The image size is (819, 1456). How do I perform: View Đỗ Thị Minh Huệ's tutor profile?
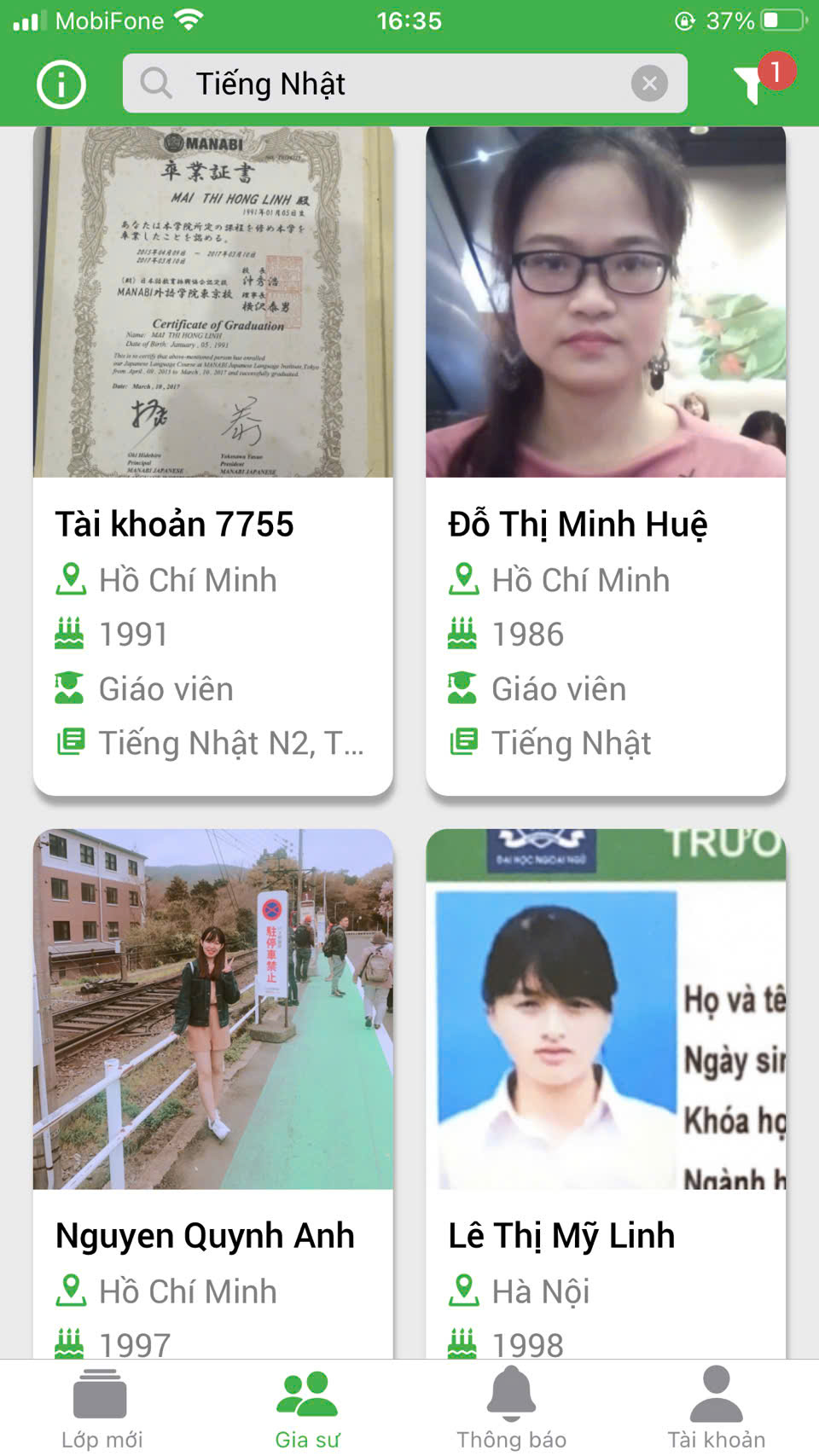[605, 461]
